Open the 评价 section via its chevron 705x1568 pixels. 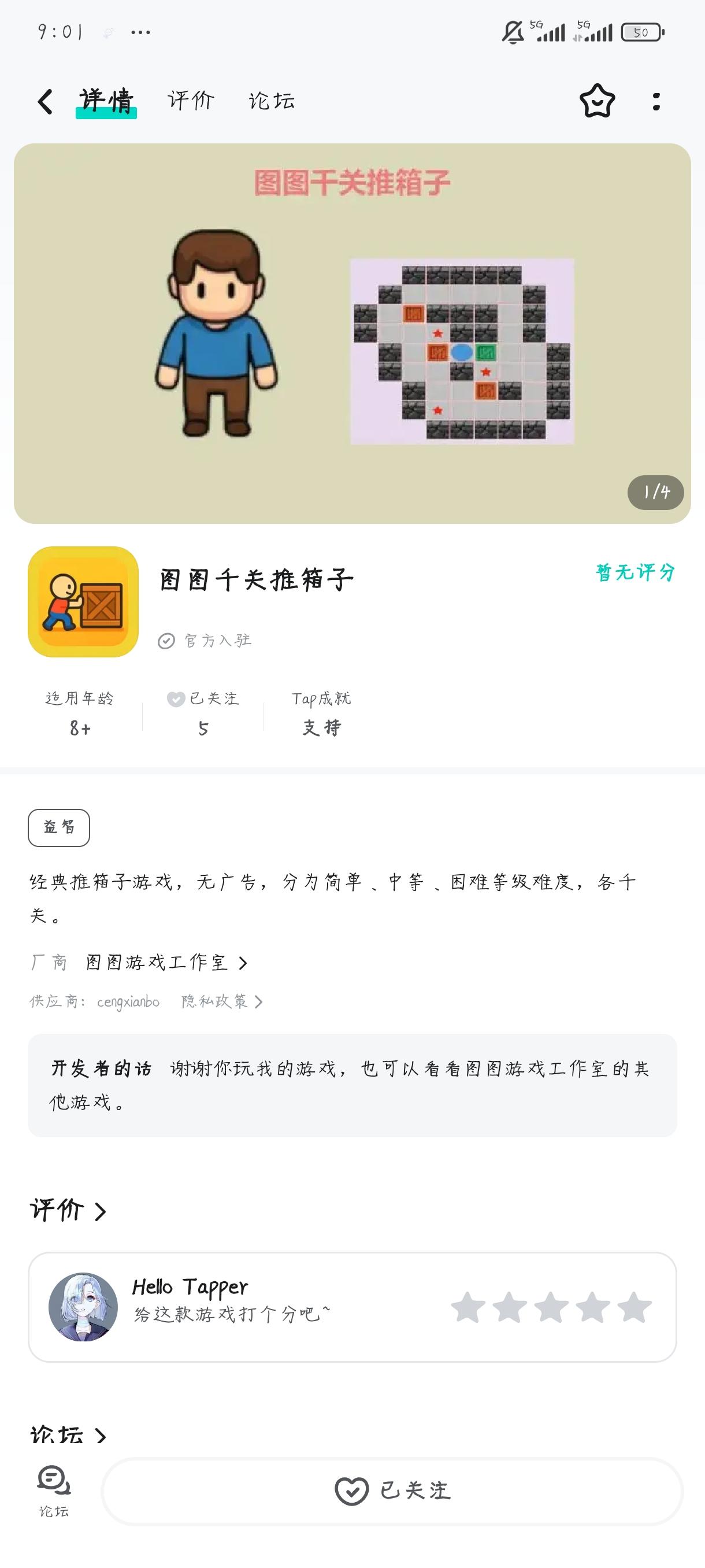(101, 1212)
